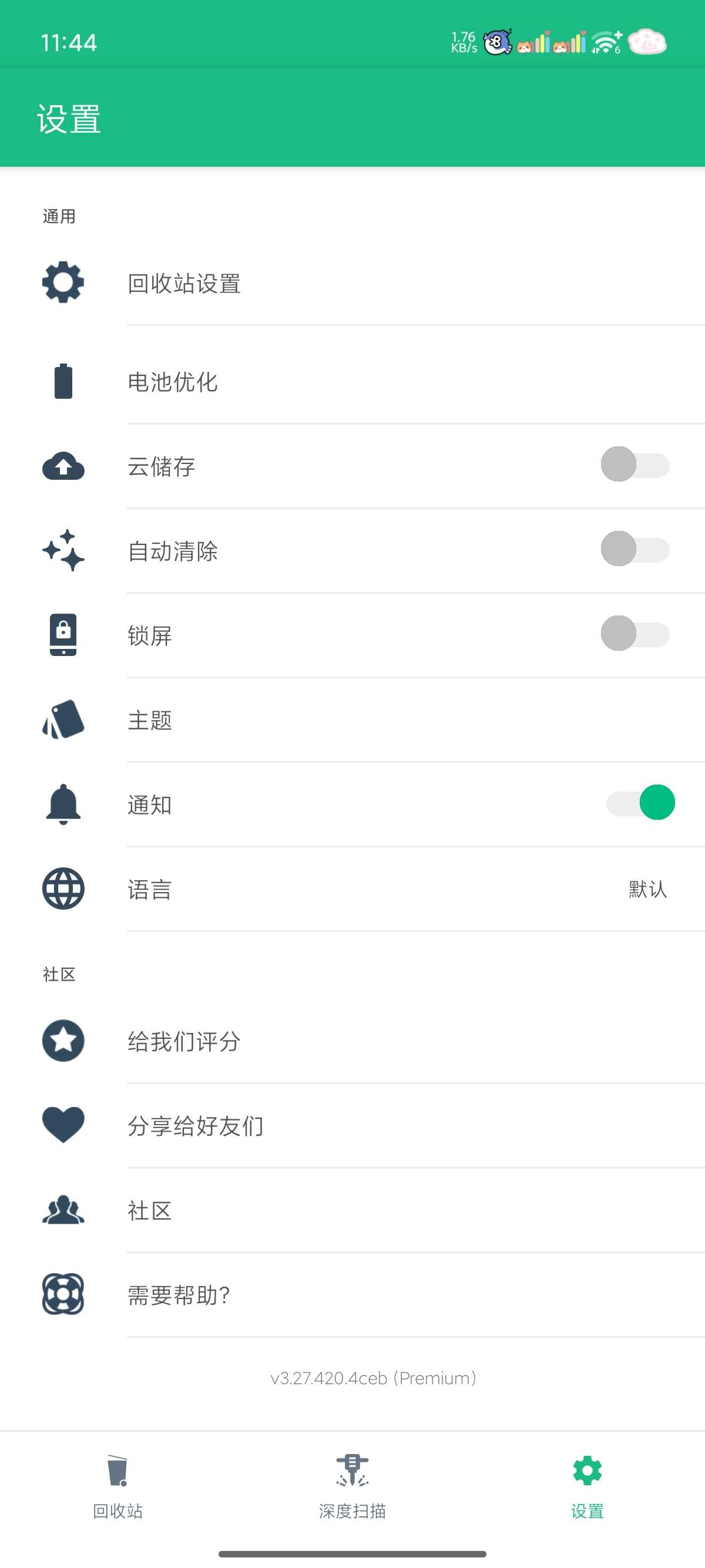
Task: Switch to the 回收站 tab
Action: 117,1485
